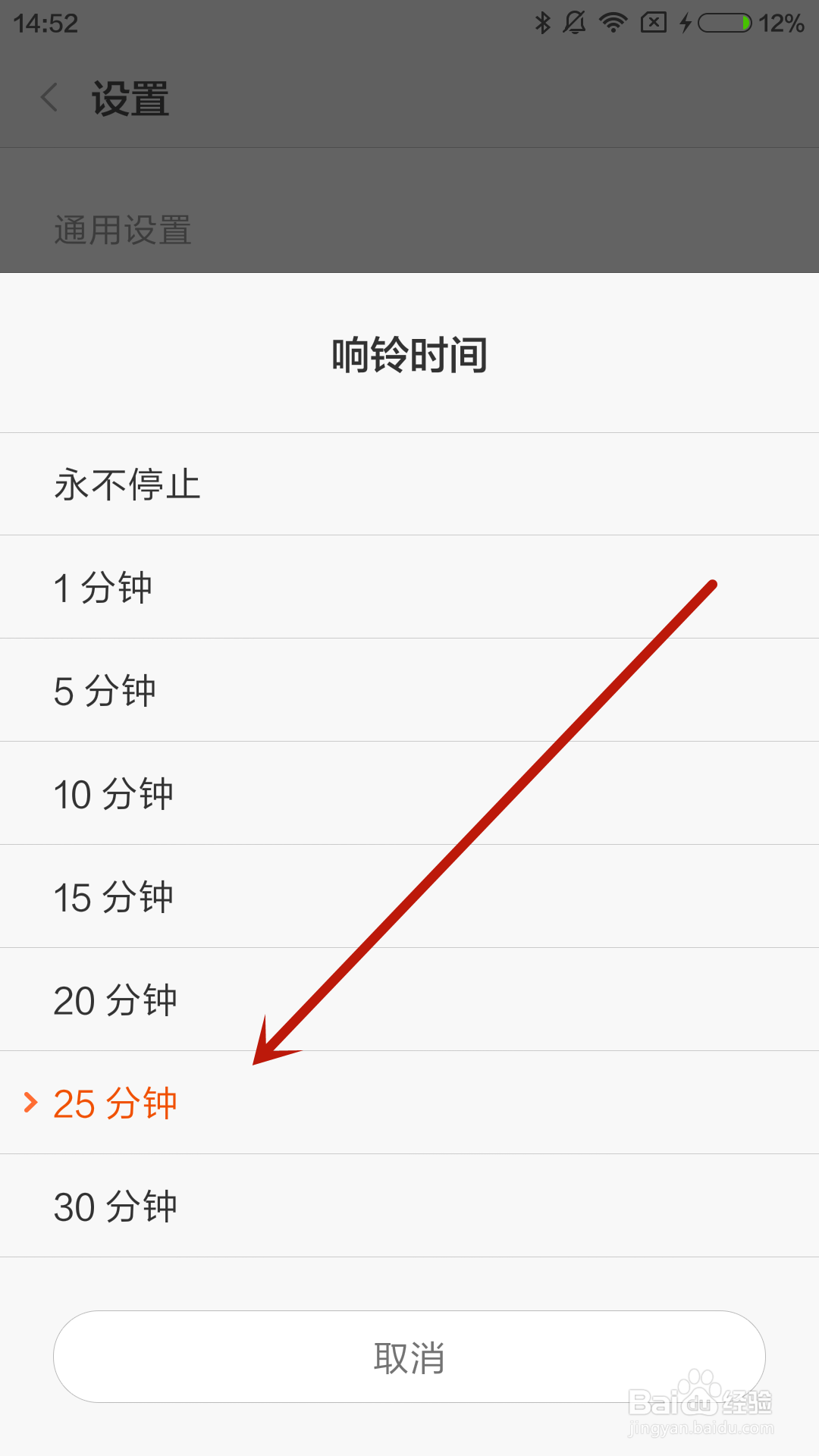Image resolution: width=819 pixels, height=1456 pixels.
Task: Tap the 设置 title header
Action: pyautogui.click(x=129, y=99)
